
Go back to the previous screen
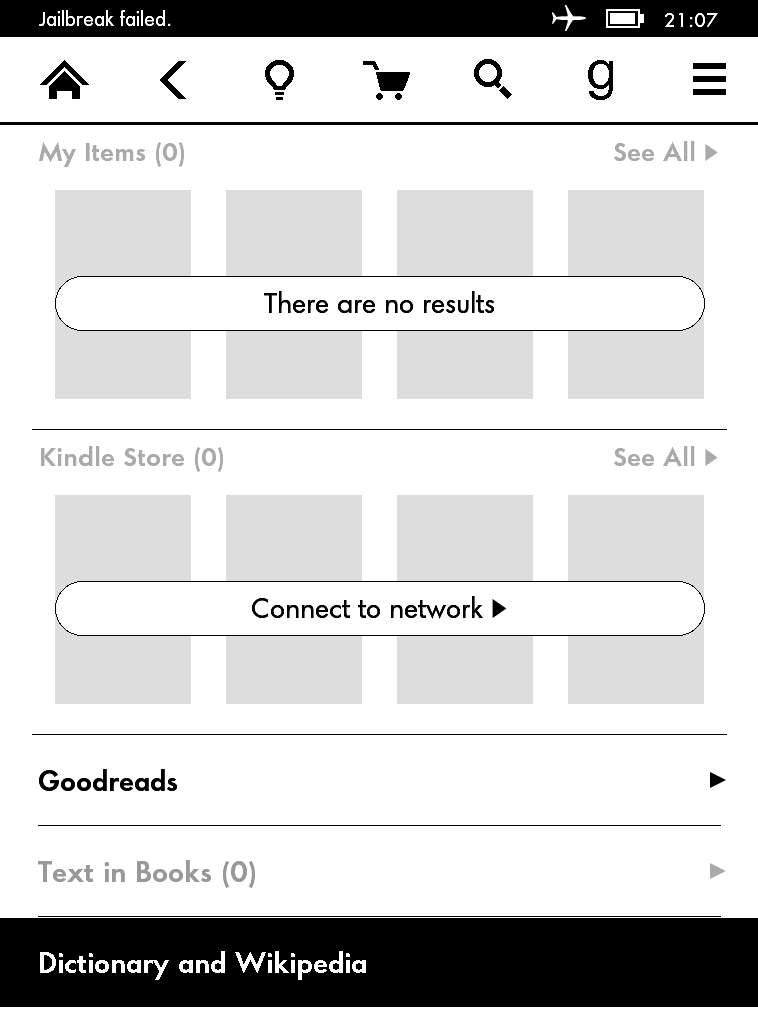click(173, 80)
